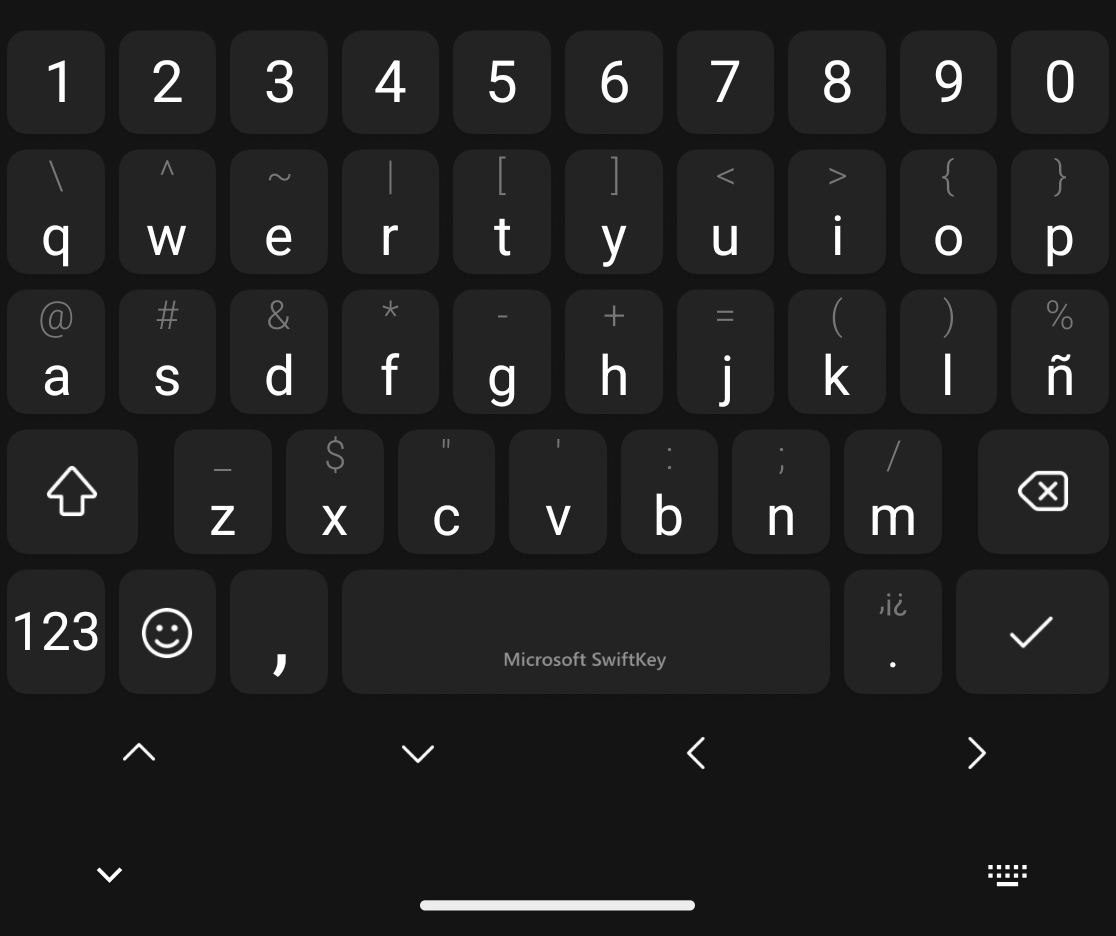Image resolution: width=1116 pixels, height=936 pixels.
Task: Delete a character with backspace
Action: (1043, 492)
